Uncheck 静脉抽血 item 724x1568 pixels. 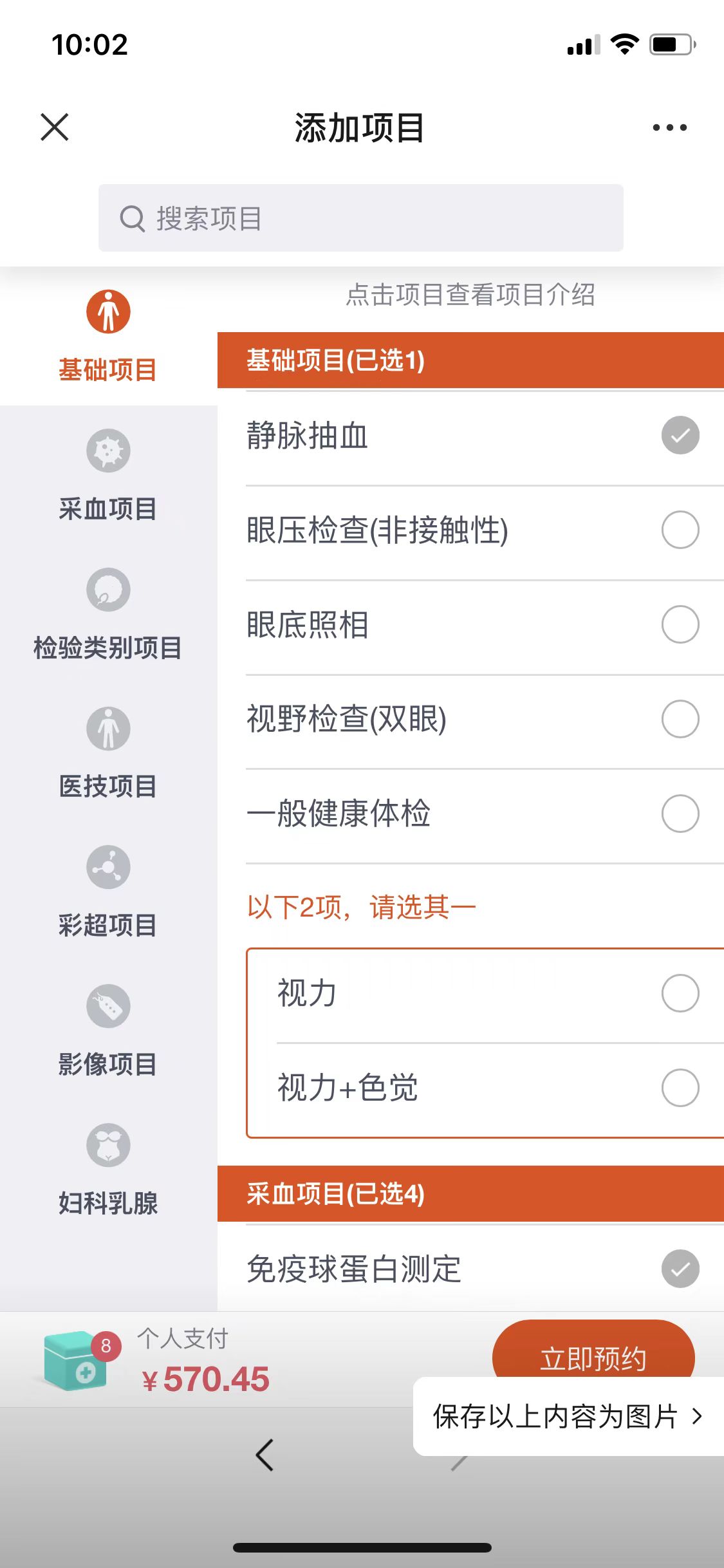[680, 436]
